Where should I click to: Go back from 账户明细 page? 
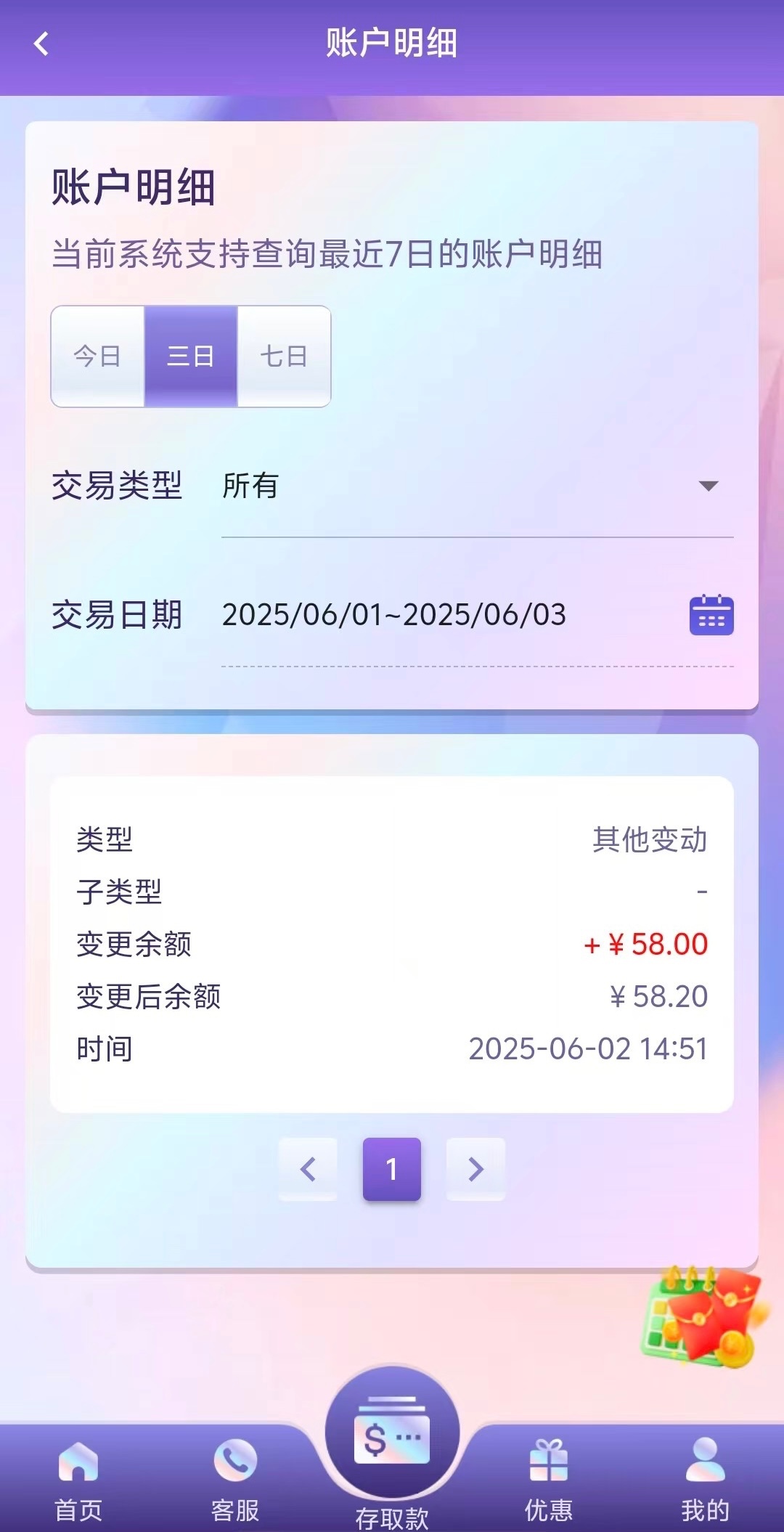point(41,44)
